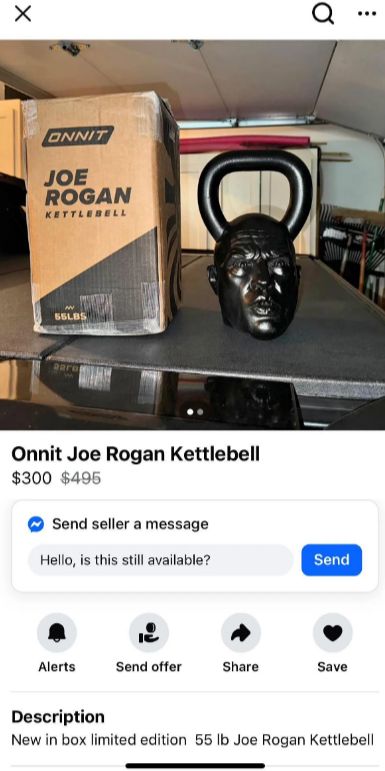385x771 pixels.
Task: Close the listing with the X icon
Action: [x=23, y=14]
